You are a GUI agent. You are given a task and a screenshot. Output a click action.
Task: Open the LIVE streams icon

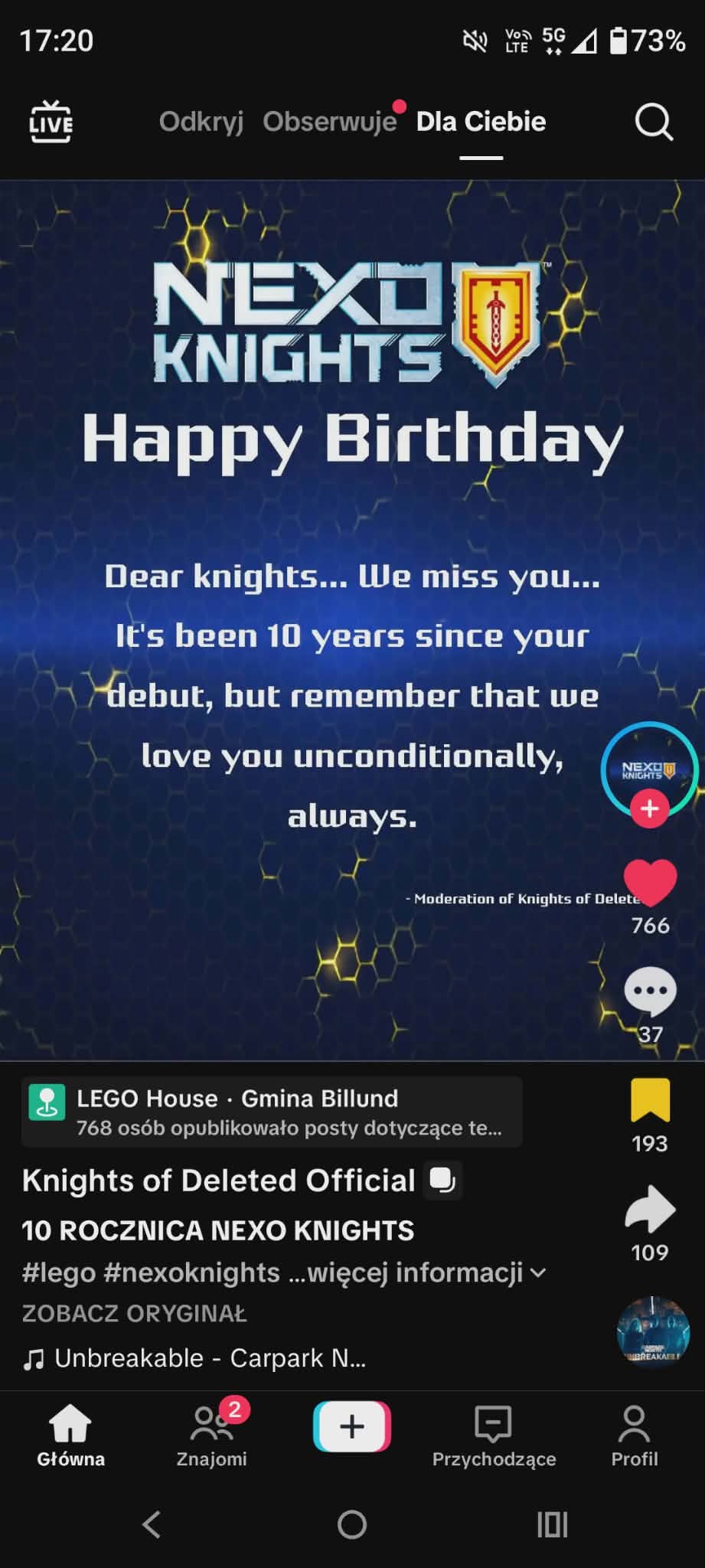(x=51, y=122)
